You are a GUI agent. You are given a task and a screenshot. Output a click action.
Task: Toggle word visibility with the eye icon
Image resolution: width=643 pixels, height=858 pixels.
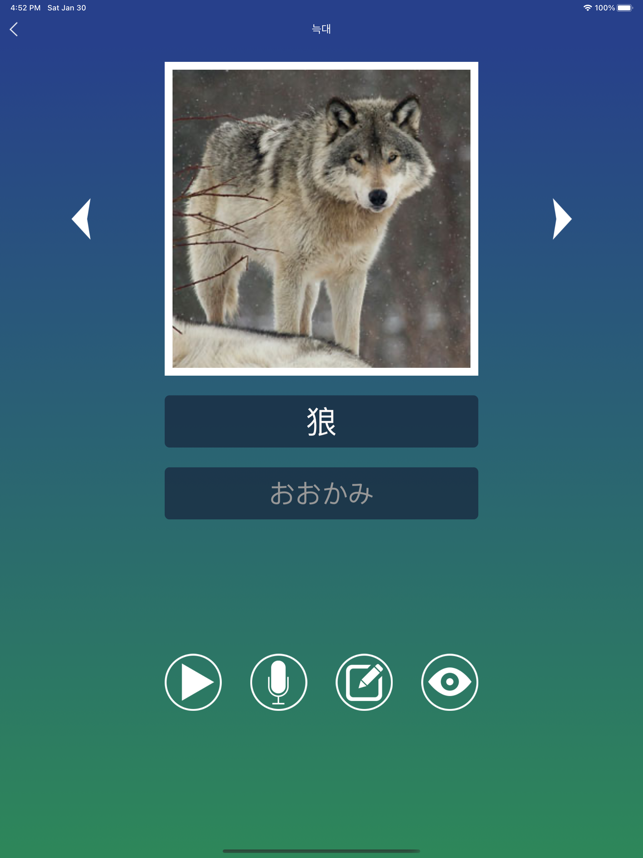click(449, 682)
